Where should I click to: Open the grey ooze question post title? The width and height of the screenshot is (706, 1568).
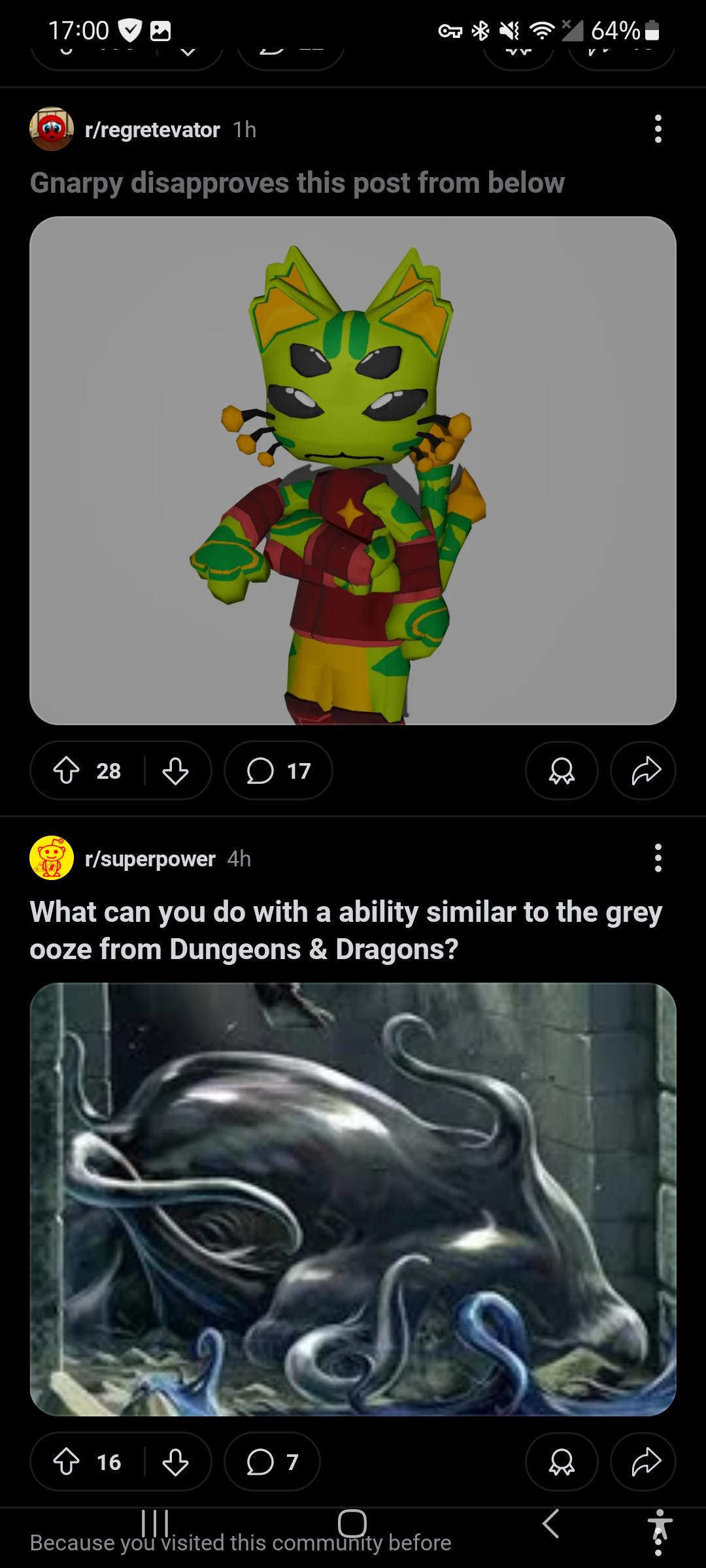click(346, 930)
